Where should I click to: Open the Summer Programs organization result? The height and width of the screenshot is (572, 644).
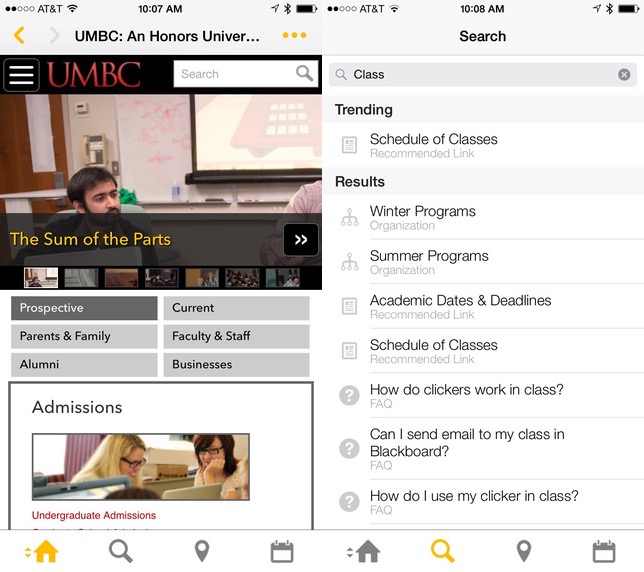coord(429,261)
